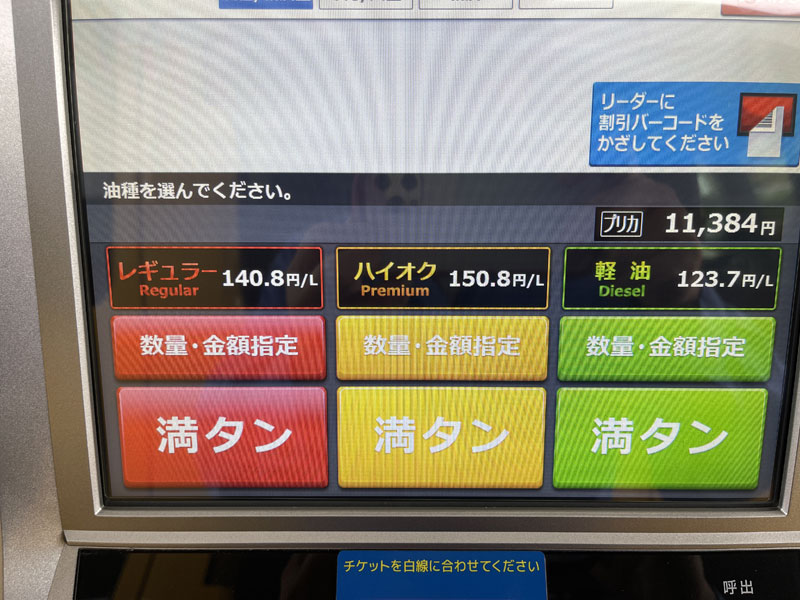Image resolution: width=800 pixels, height=600 pixels.
Task: Select full tank of Regular gasoline
Action: (222, 437)
